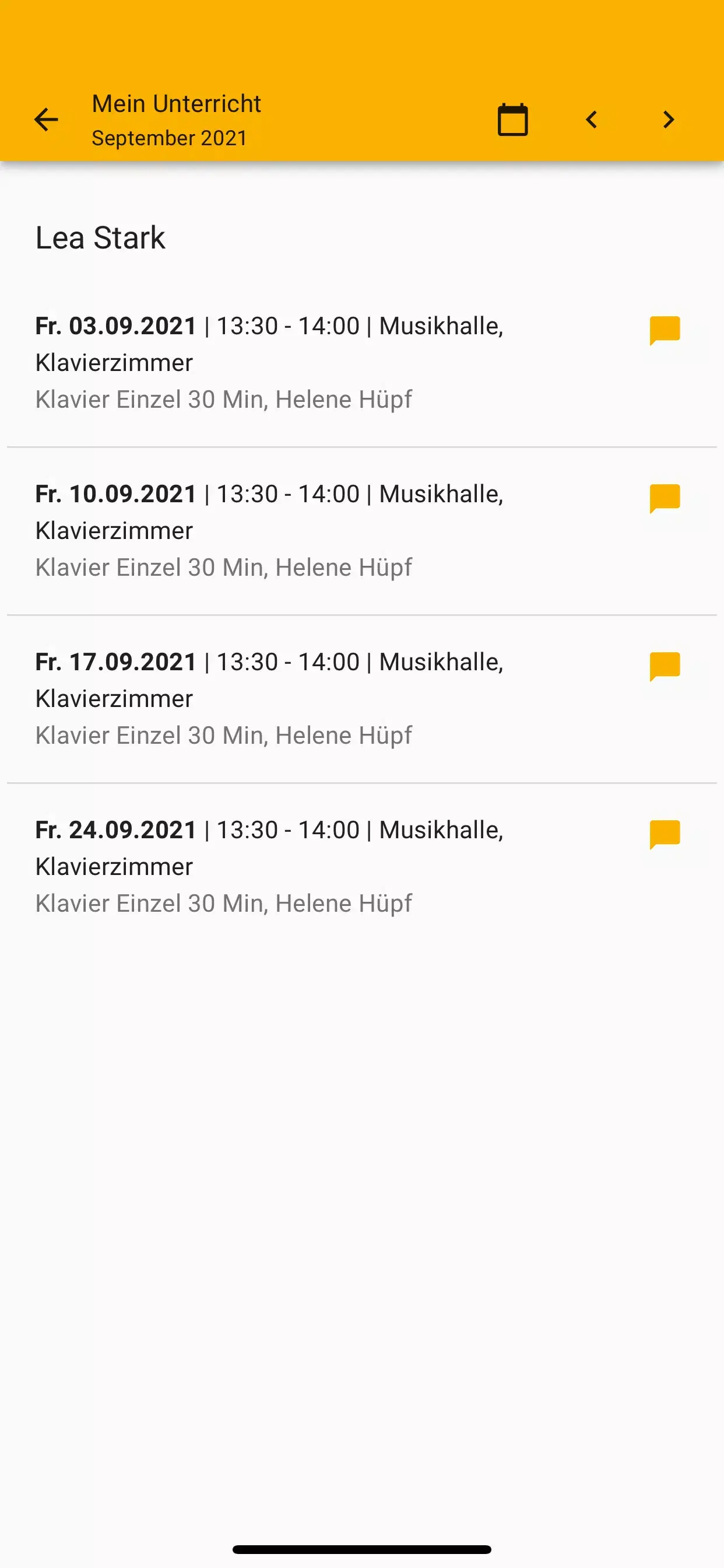This screenshot has height=1568, width=724.
Task: Click the comment icon for the 17.09.2021 lesson
Action: tap(666, 666)
